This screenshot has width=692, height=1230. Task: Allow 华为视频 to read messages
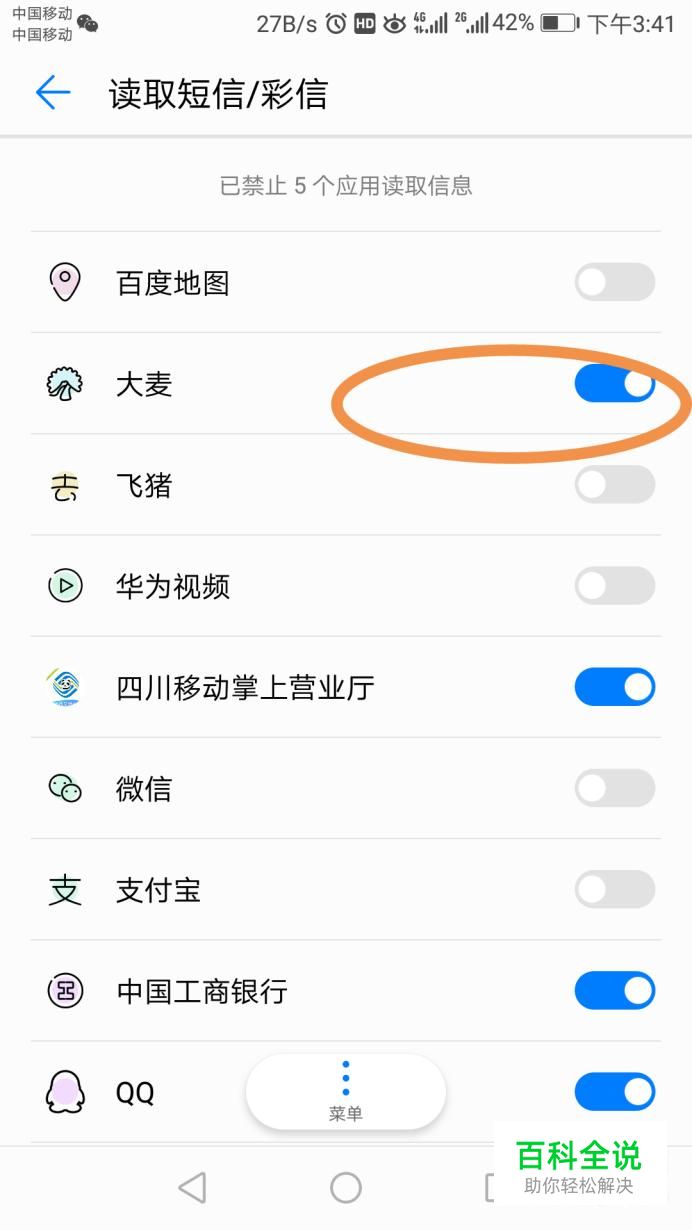(614, 586)
